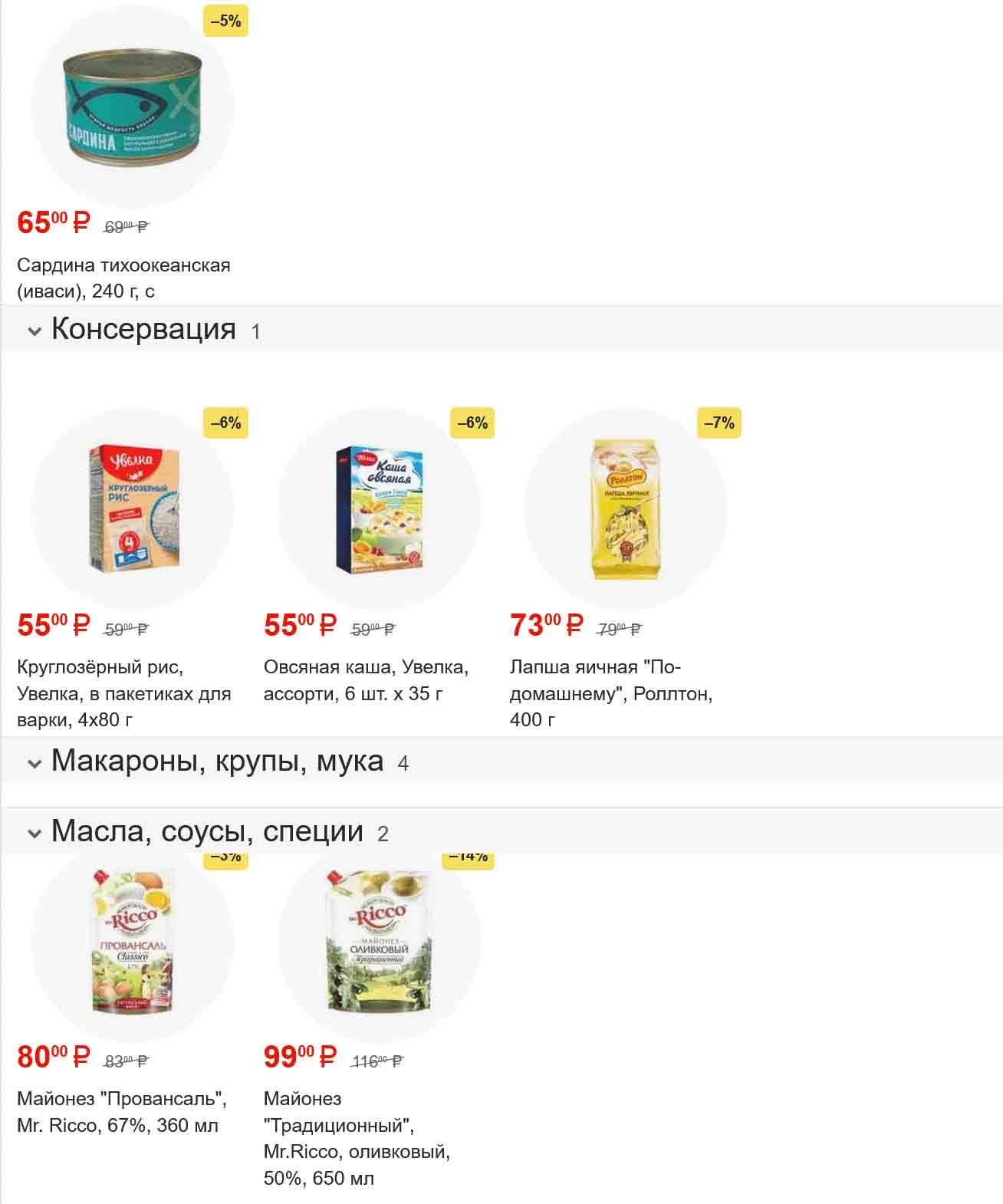Viewport: 1003px width, 1204px height.
Task: Open the Круглозёрный рис Увелка product
Action: (132, 510)
